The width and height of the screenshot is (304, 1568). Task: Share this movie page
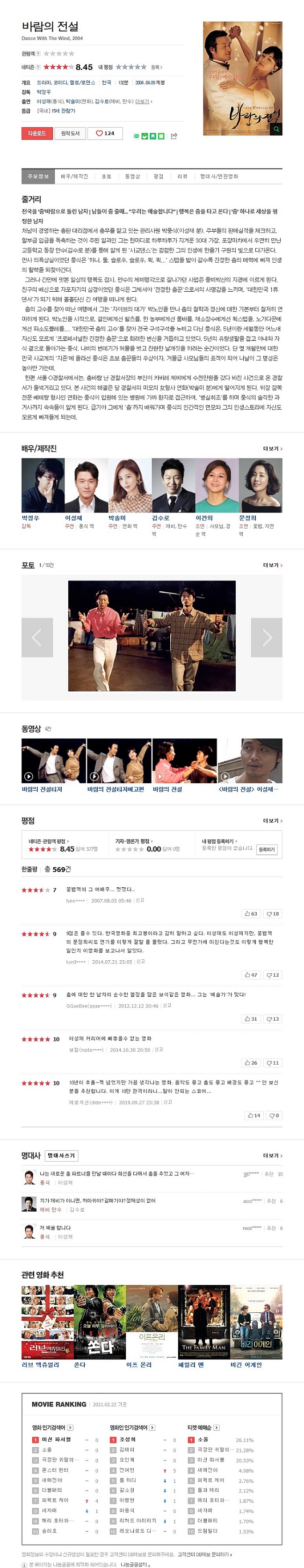174,136
